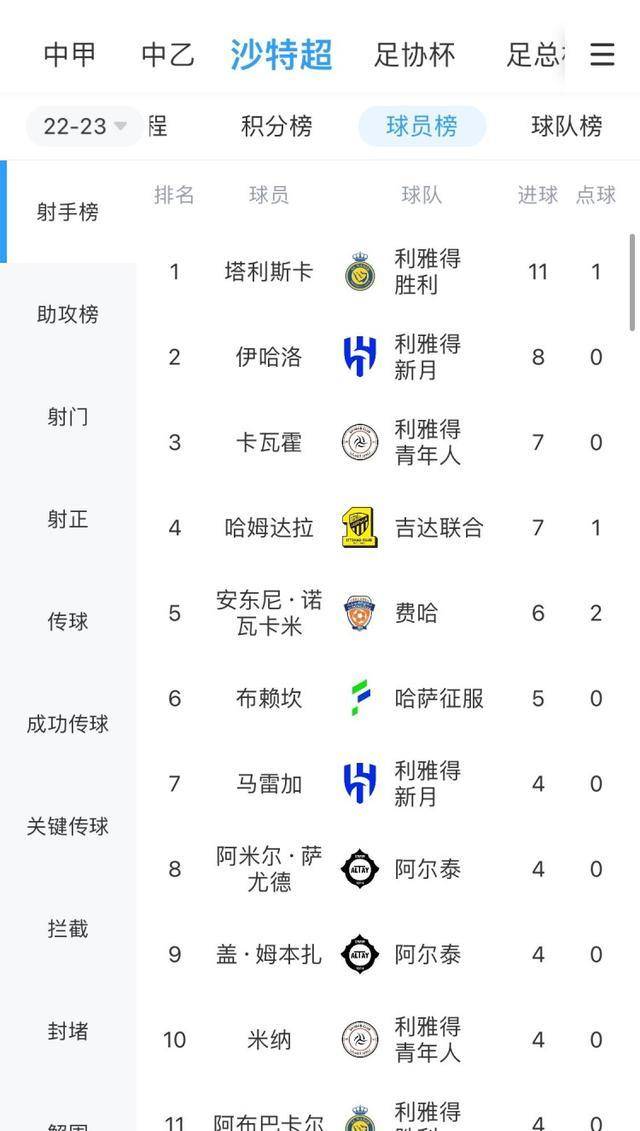The width and height of the screenshot is (640, 1131).
Task: View the 封堵 ranking
Action: 68,1031
